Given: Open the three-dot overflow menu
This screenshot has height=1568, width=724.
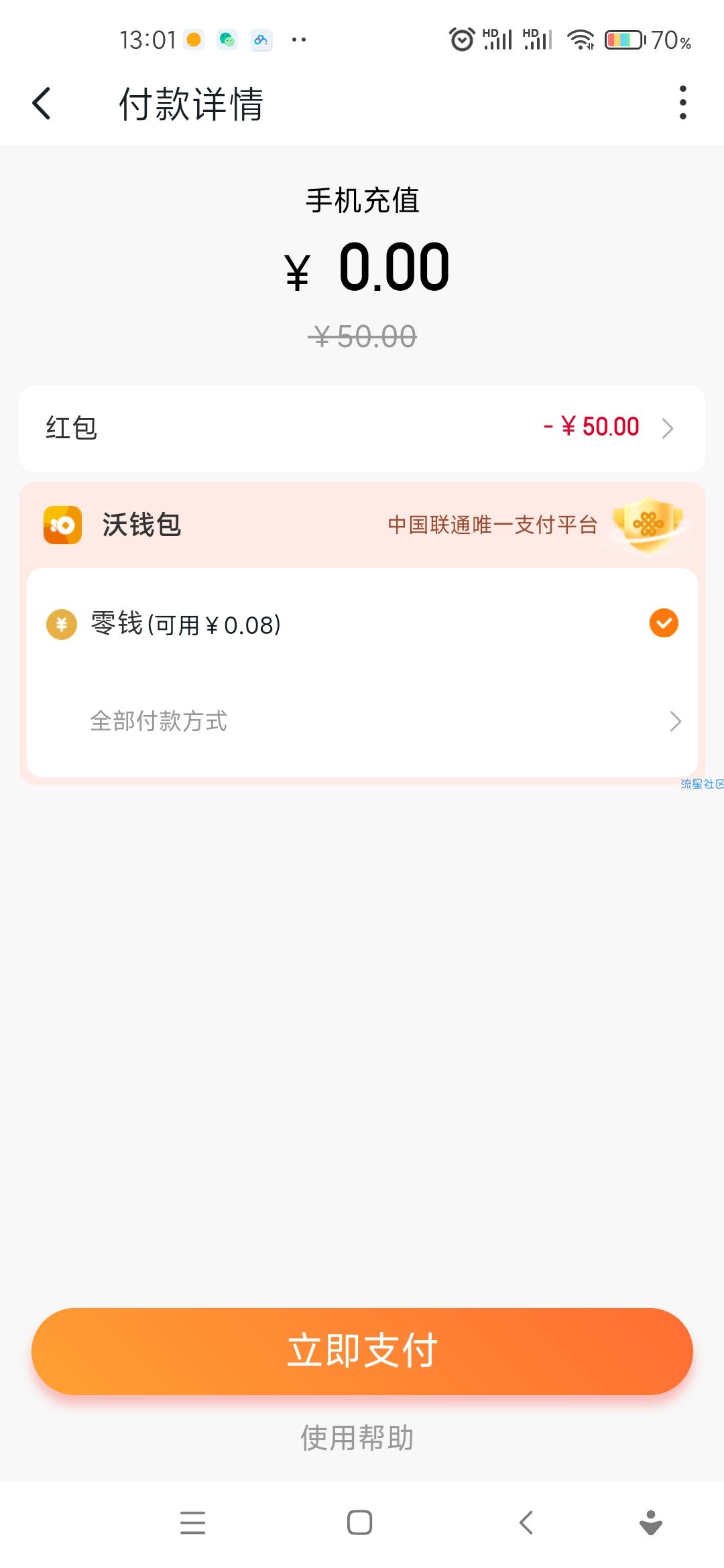Looking at the screenshot, I should 682,103.
